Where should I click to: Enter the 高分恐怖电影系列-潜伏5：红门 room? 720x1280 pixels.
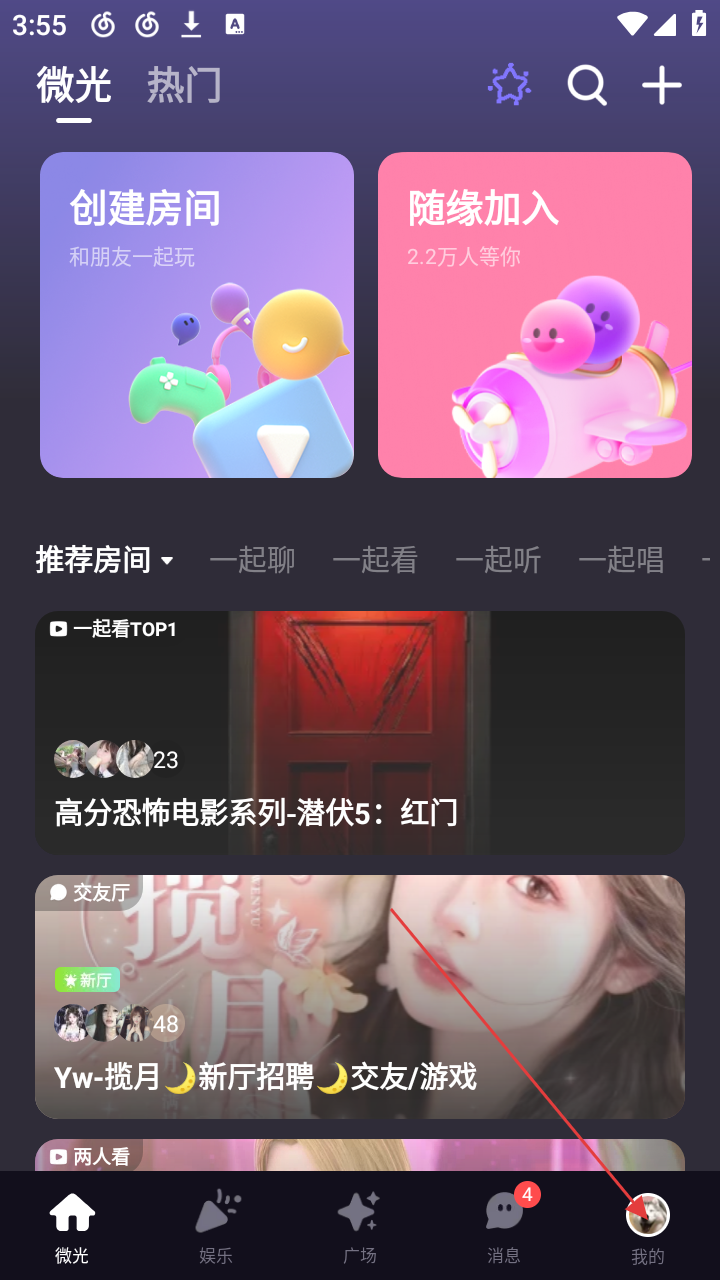coord(360,733)
